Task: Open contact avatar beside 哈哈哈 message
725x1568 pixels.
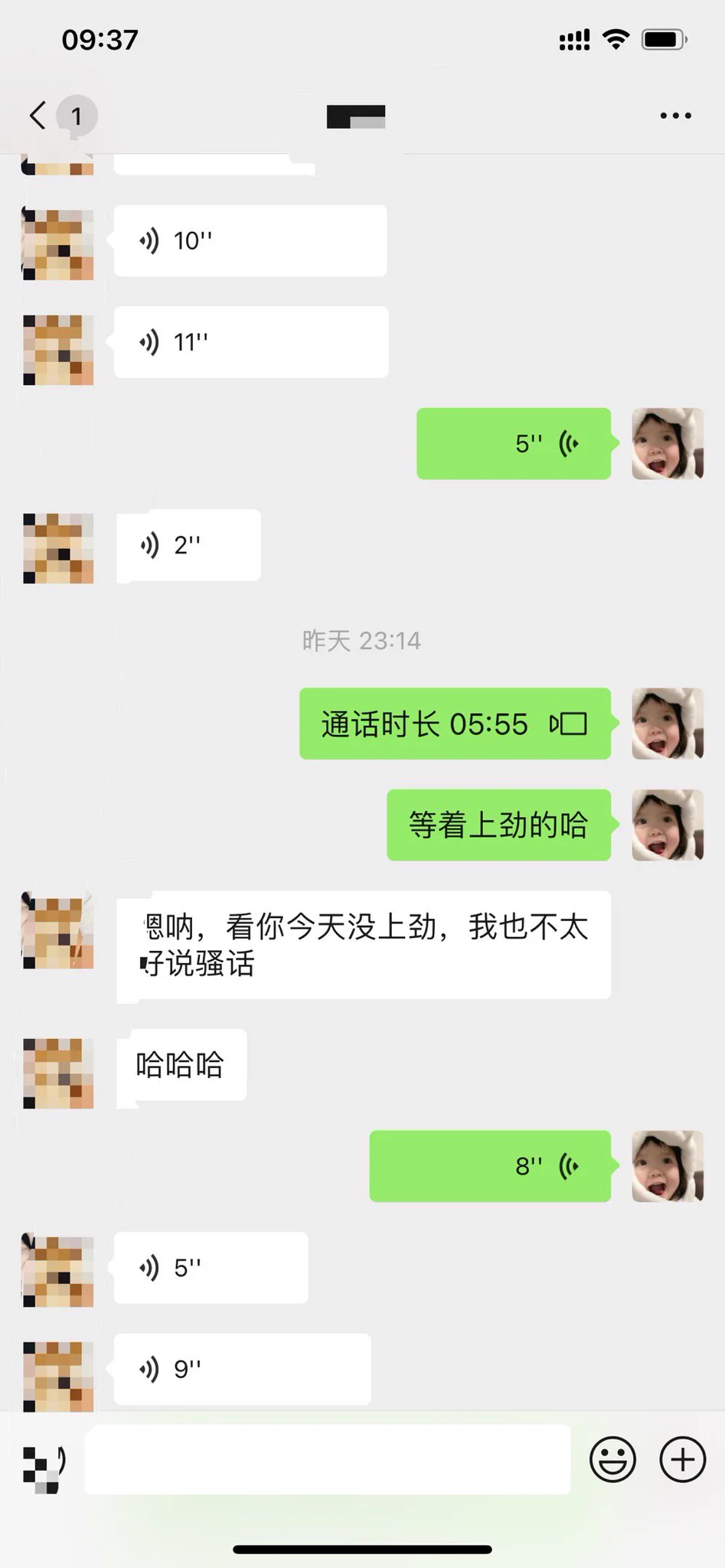Action: pyautogui.click(x=58, y=1073)
